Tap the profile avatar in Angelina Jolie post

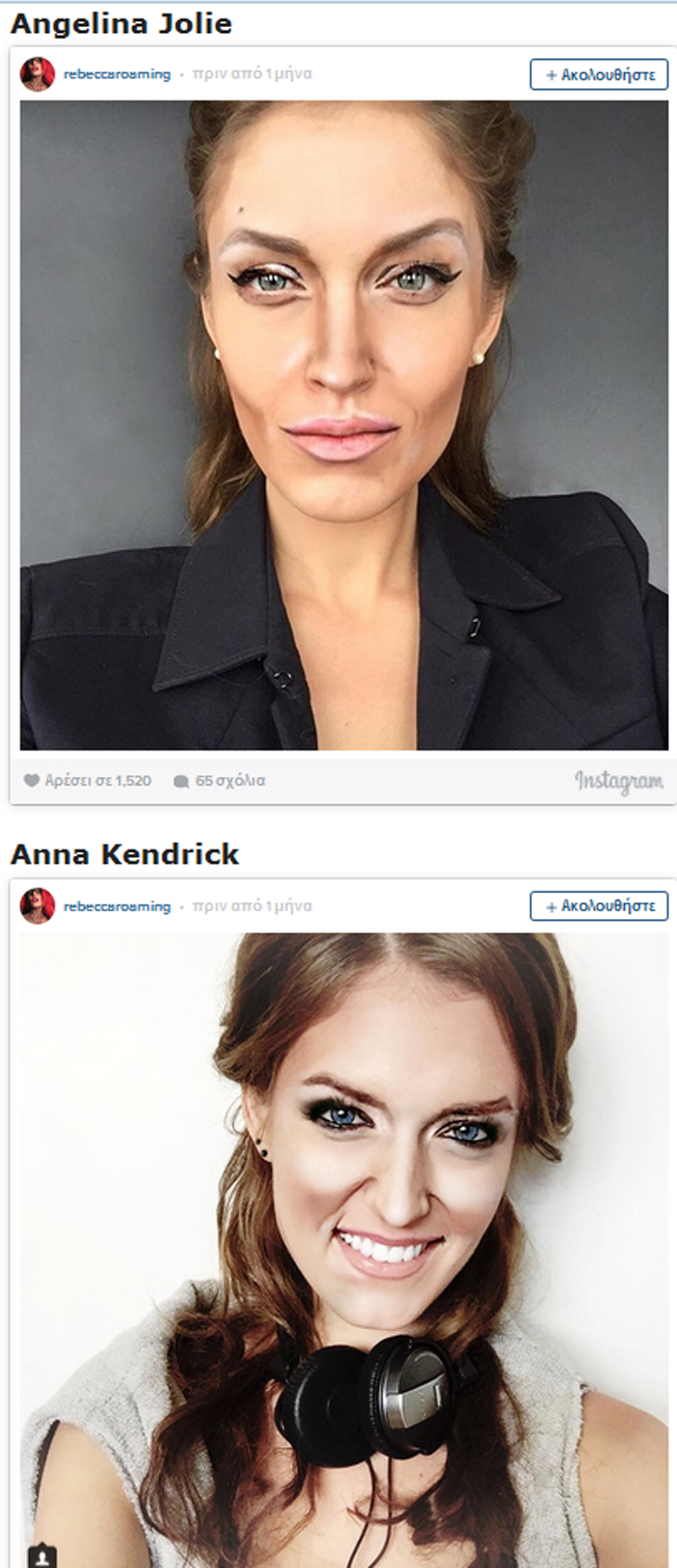[x=38, y=74]
